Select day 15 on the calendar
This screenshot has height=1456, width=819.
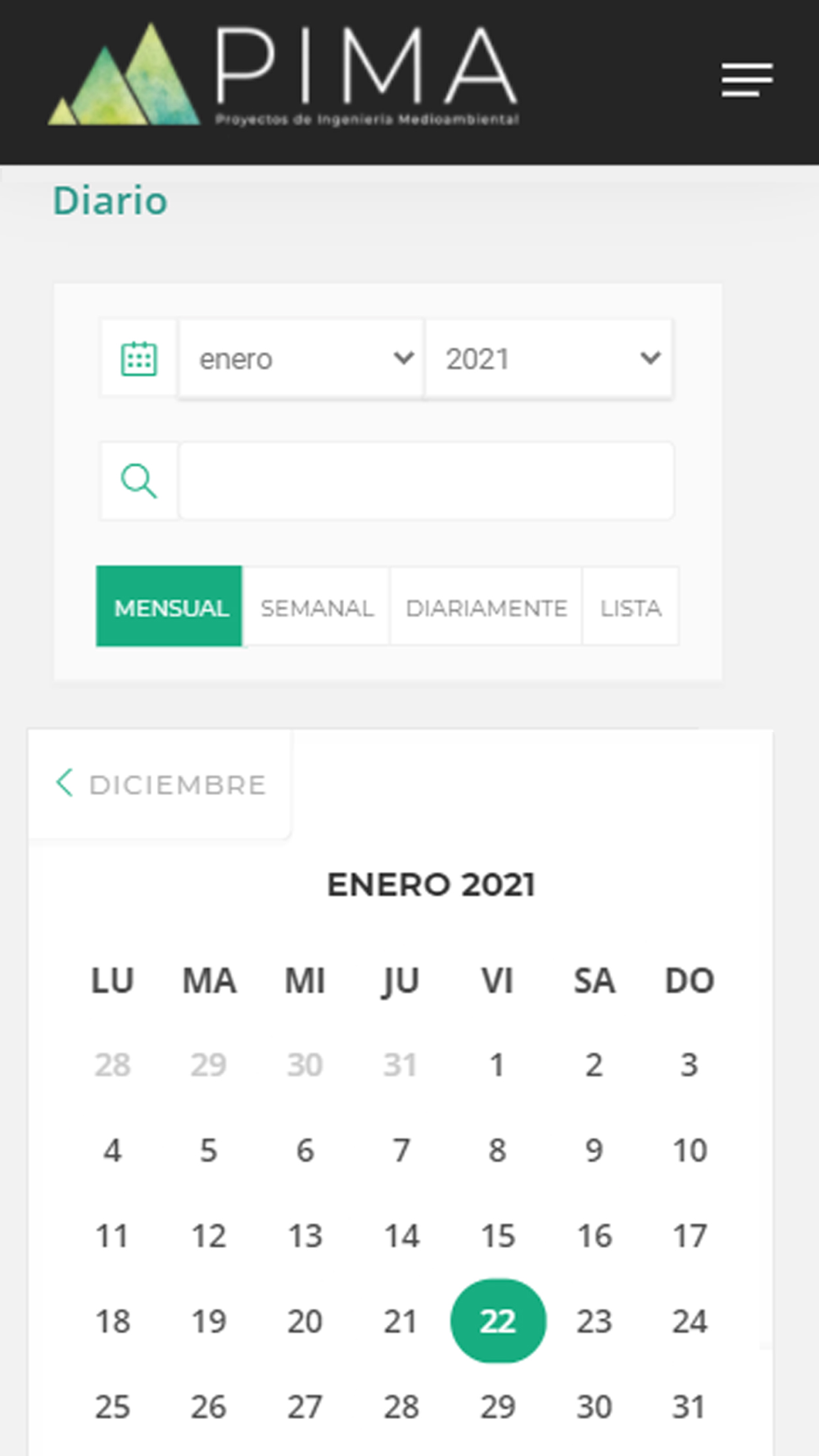pos(498,1236)
